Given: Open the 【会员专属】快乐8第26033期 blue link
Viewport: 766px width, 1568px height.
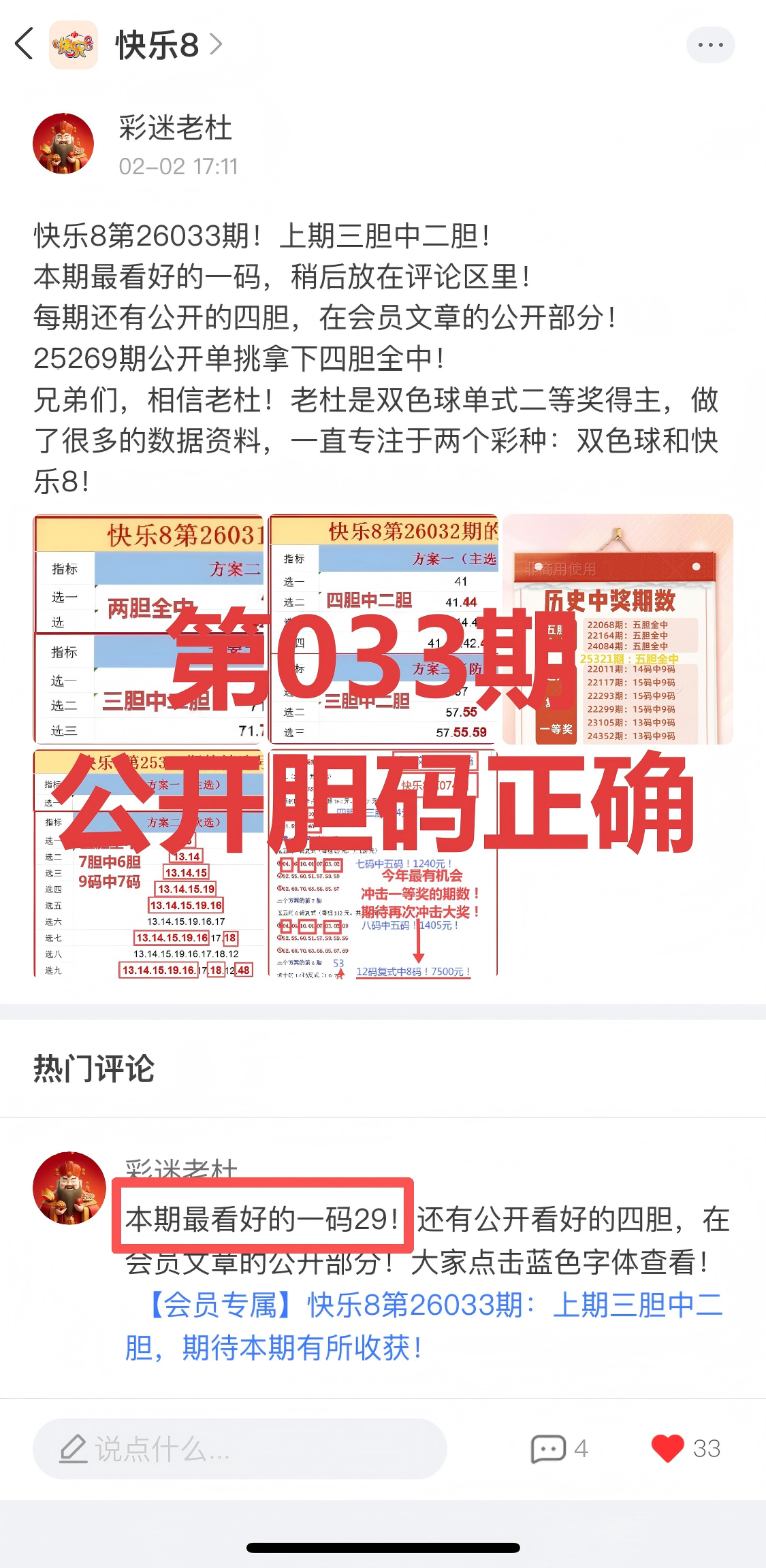Looking at the screenshot, I should 424,1326.
